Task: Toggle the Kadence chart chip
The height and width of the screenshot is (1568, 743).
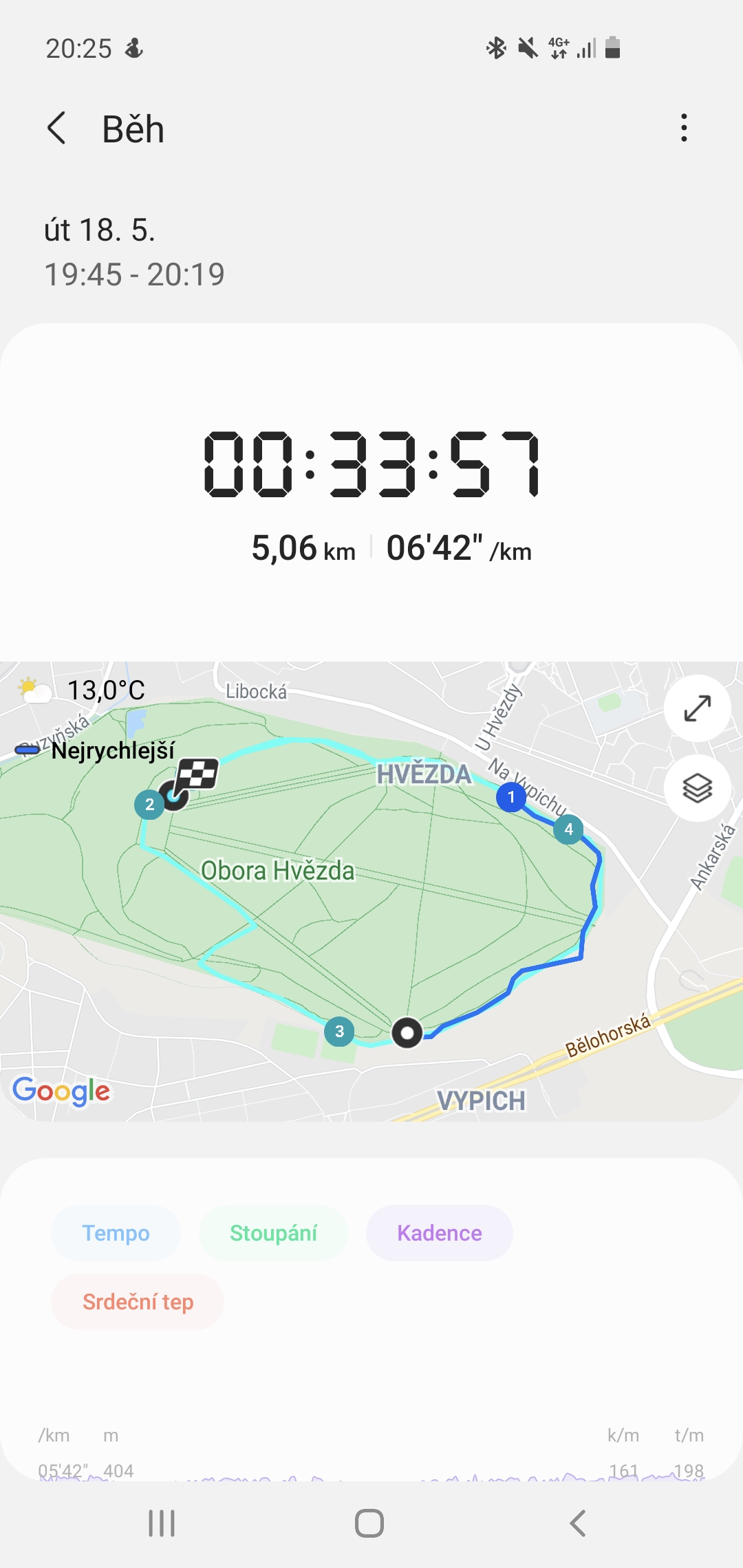Action: point(439,1233)
